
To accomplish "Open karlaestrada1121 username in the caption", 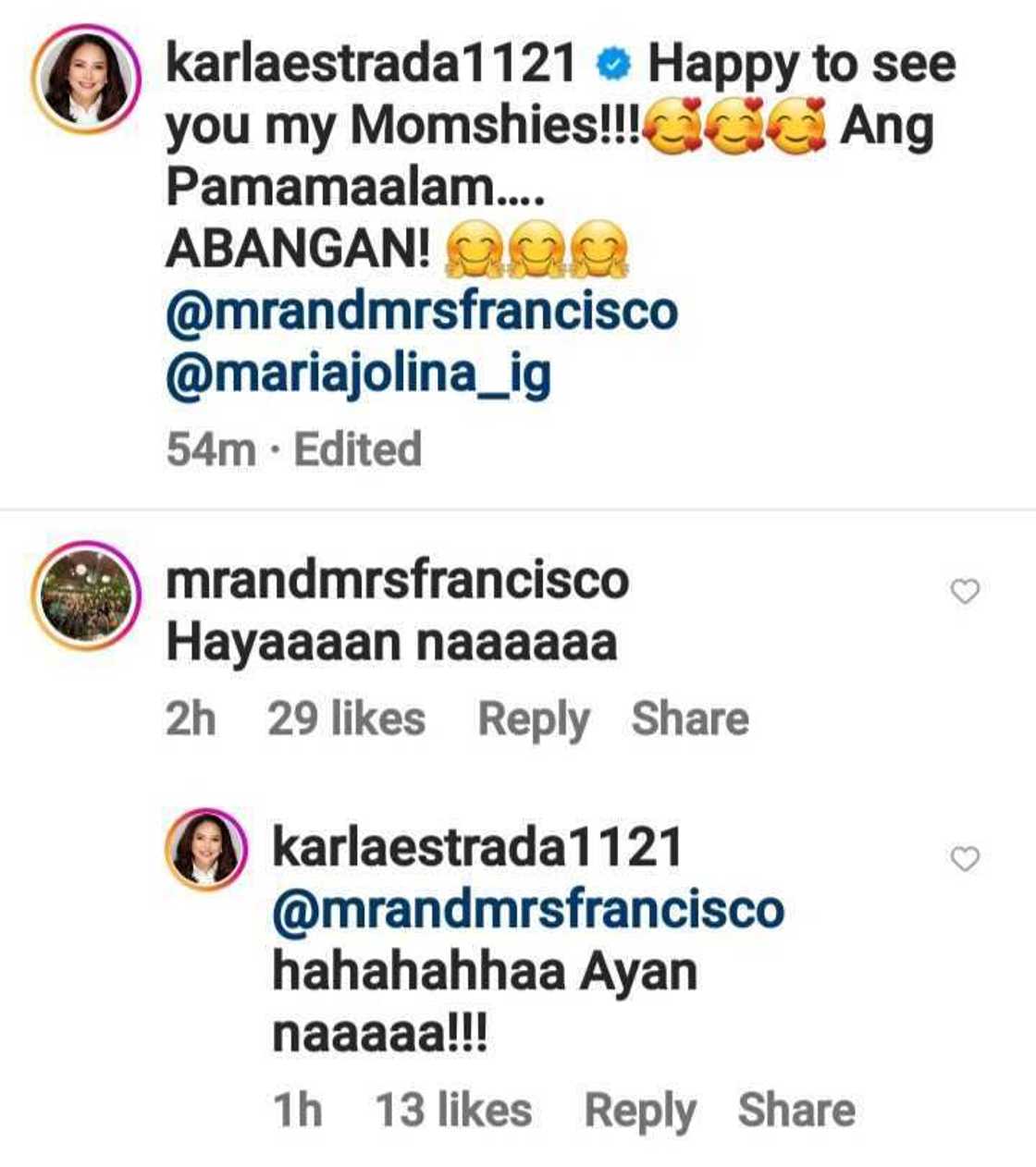I will coord(371,63).
